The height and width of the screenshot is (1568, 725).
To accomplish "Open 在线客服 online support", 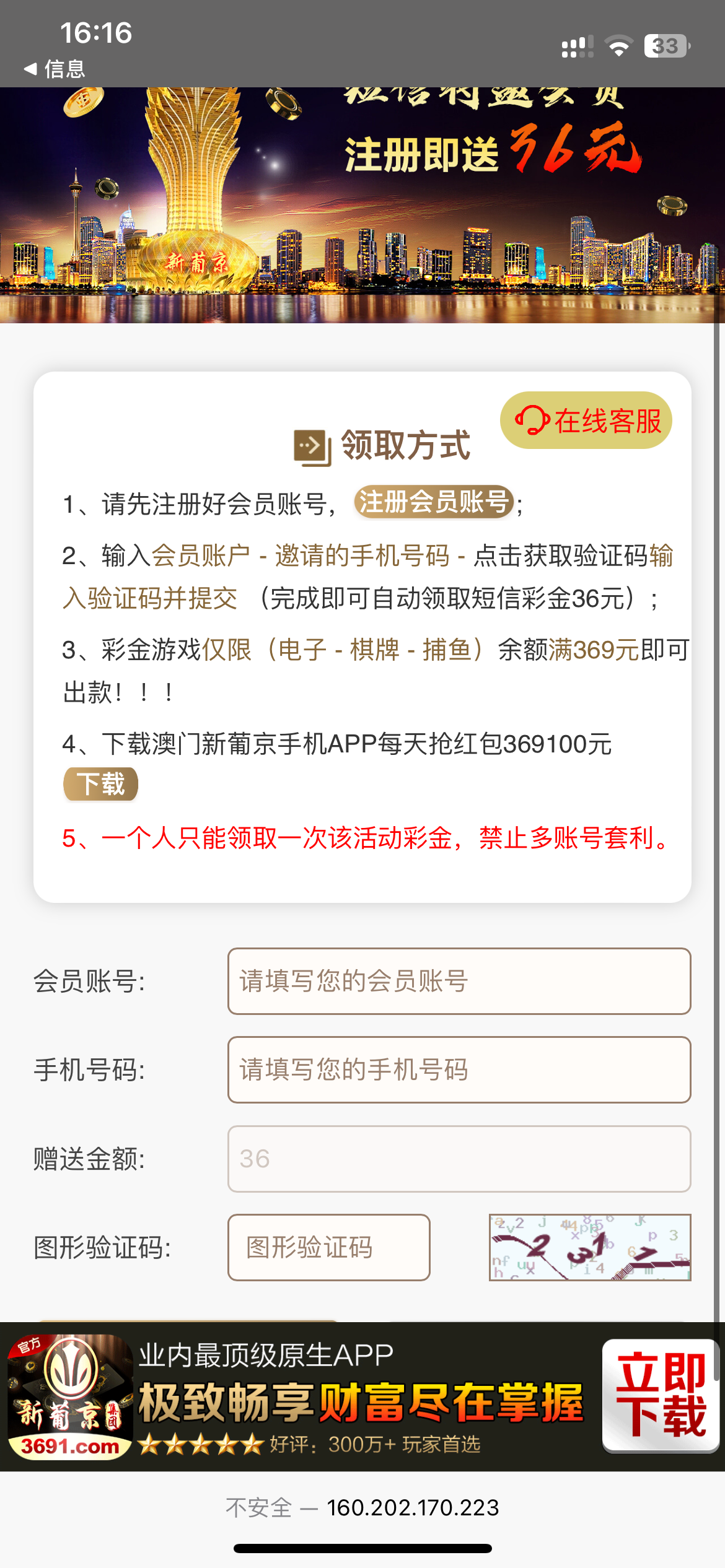I will 586,421.
